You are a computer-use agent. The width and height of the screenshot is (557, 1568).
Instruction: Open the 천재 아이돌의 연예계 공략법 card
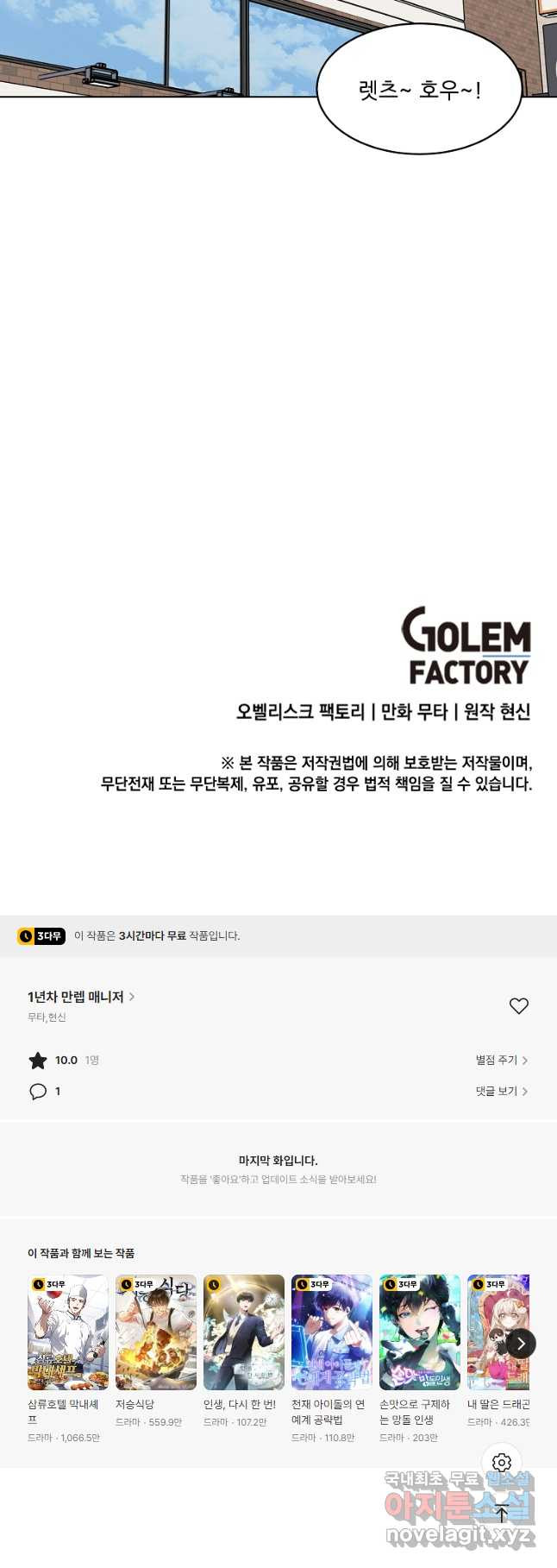pyautogui.click(x=332, y=1332)
